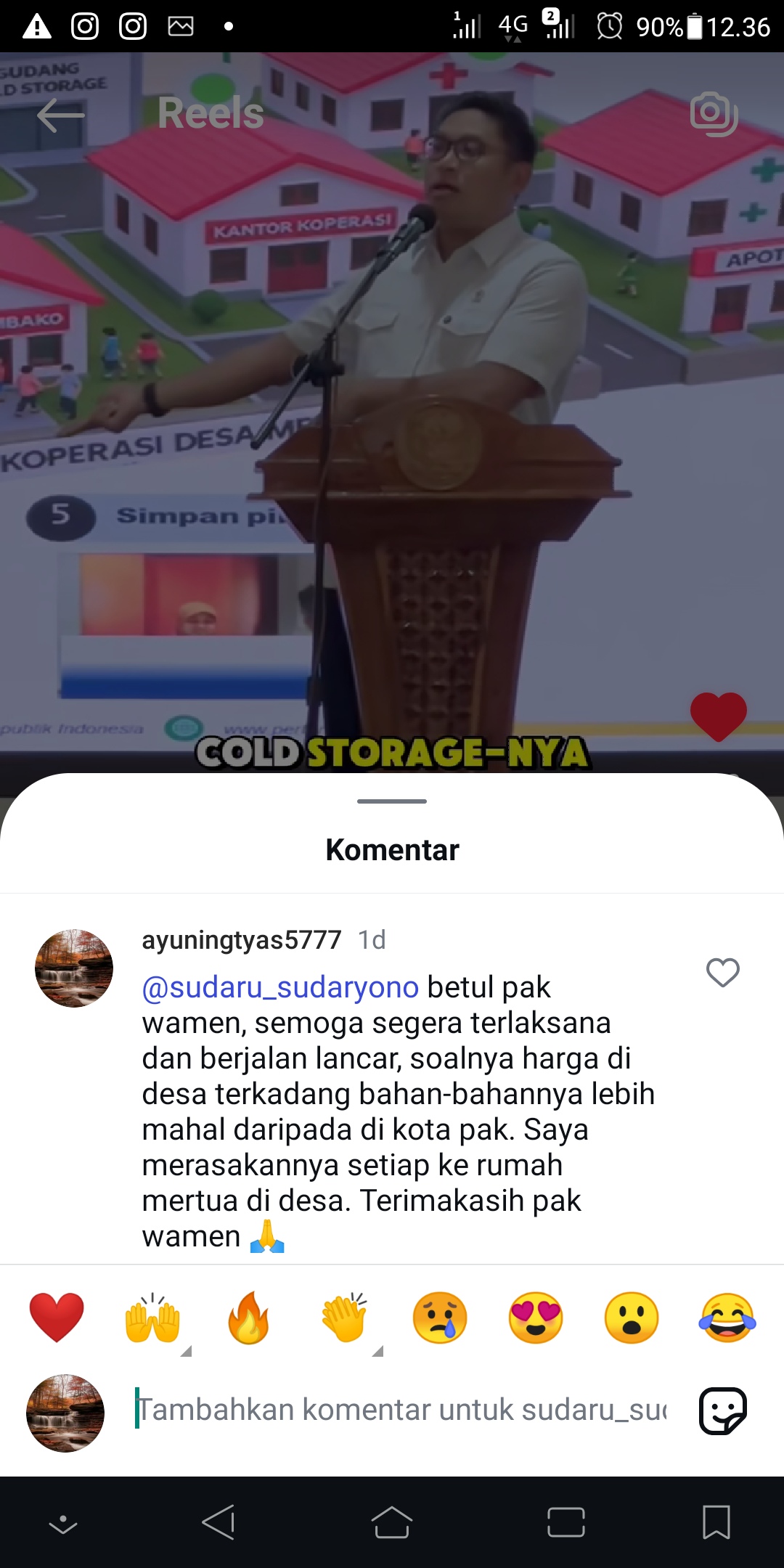Insert the surprised face emoji
Viewport: 784px width, 1568px height.
(x=632, y=1318)
